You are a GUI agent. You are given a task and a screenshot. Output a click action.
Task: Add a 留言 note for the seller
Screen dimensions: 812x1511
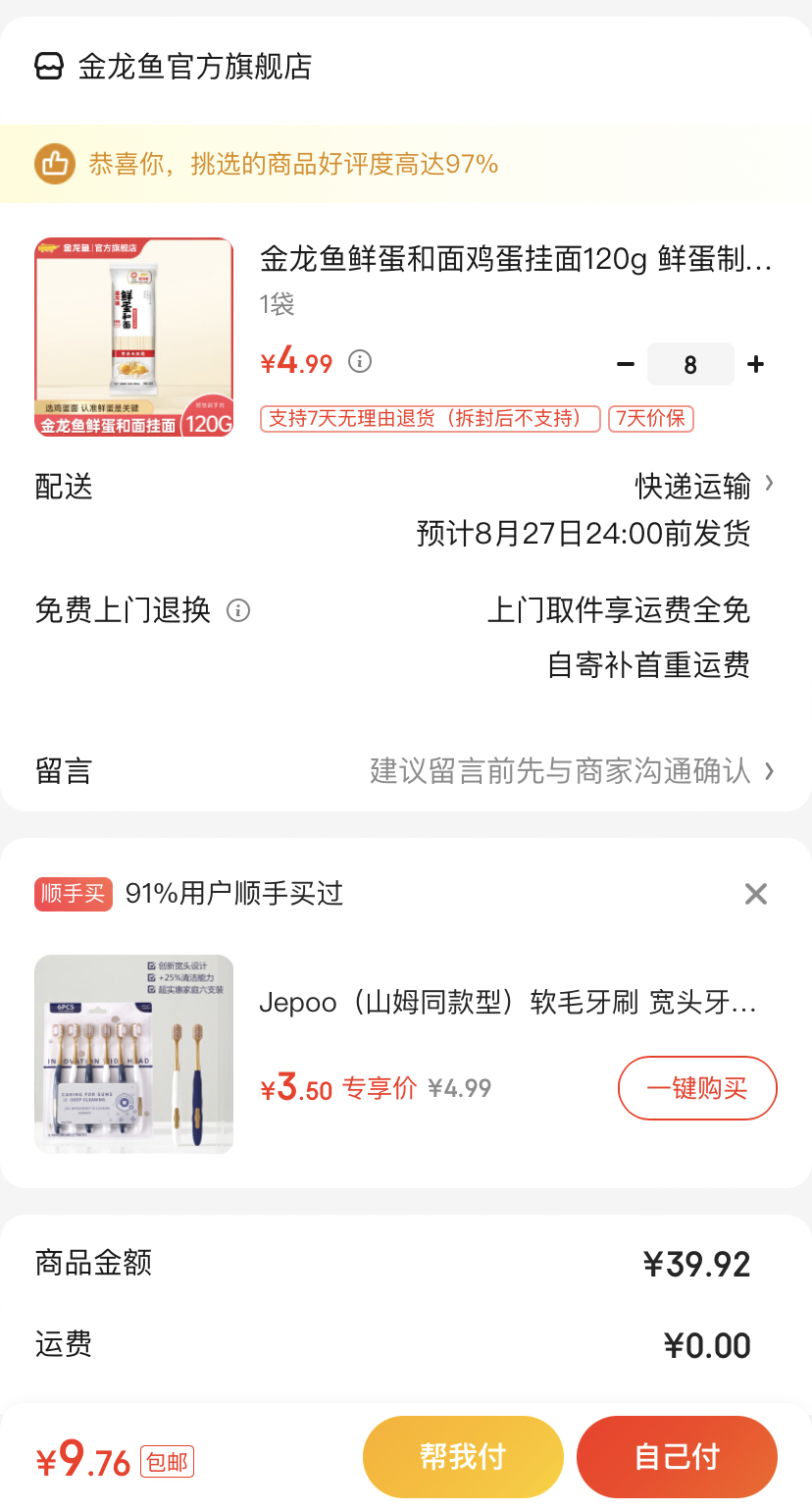pos(569,771)
